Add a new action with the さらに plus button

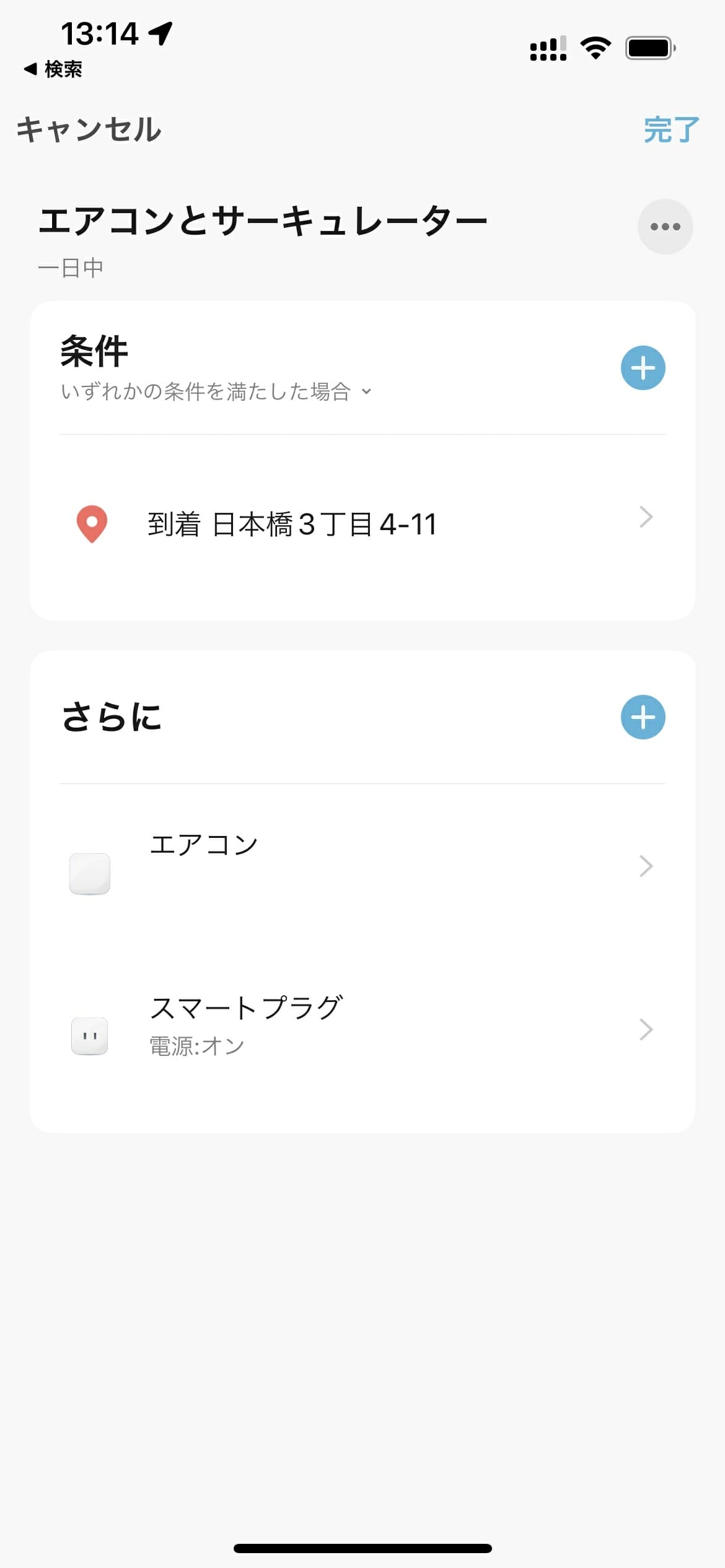(x=643, y=717)
